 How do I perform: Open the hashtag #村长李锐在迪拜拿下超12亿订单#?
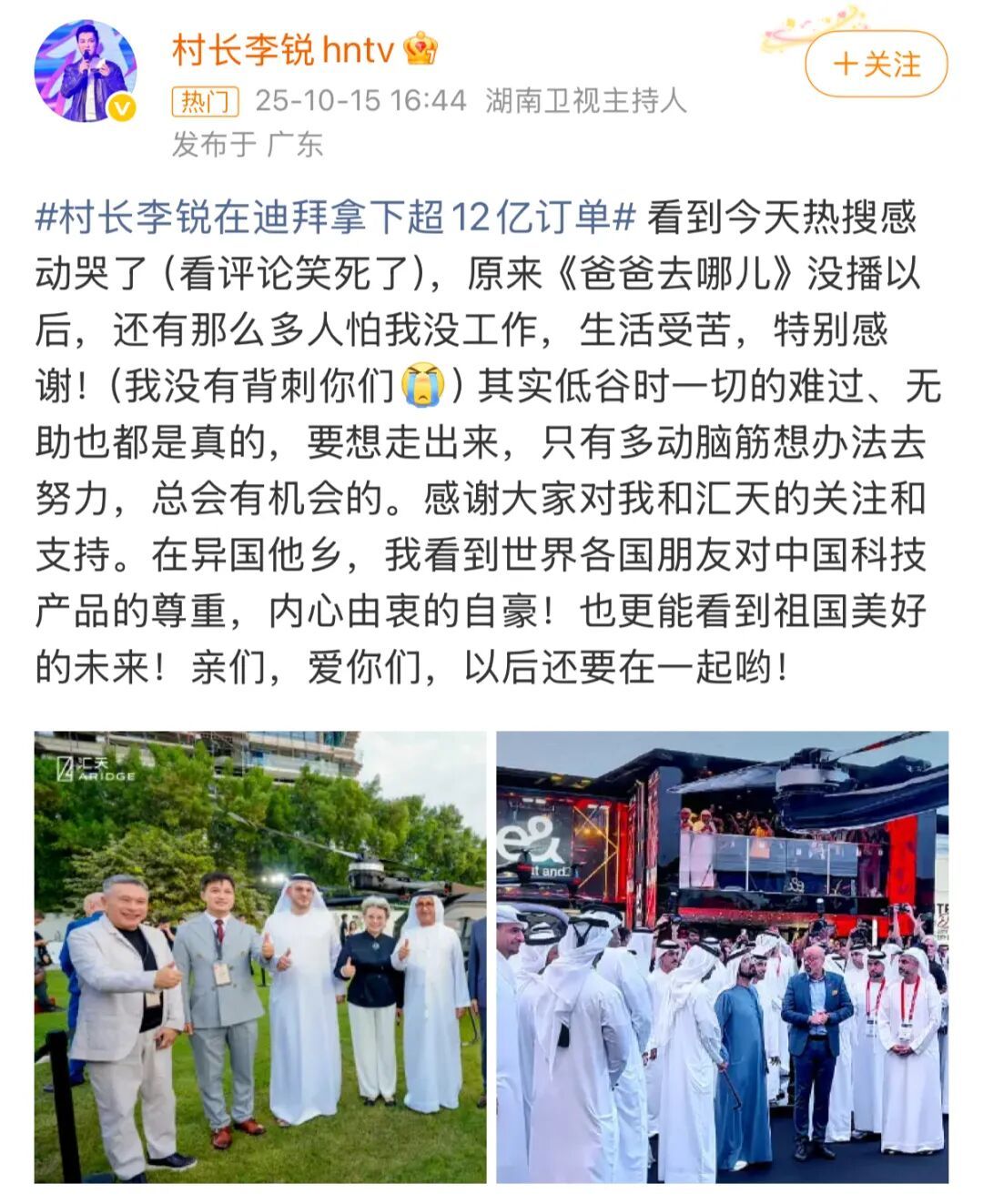coord(335,218)
